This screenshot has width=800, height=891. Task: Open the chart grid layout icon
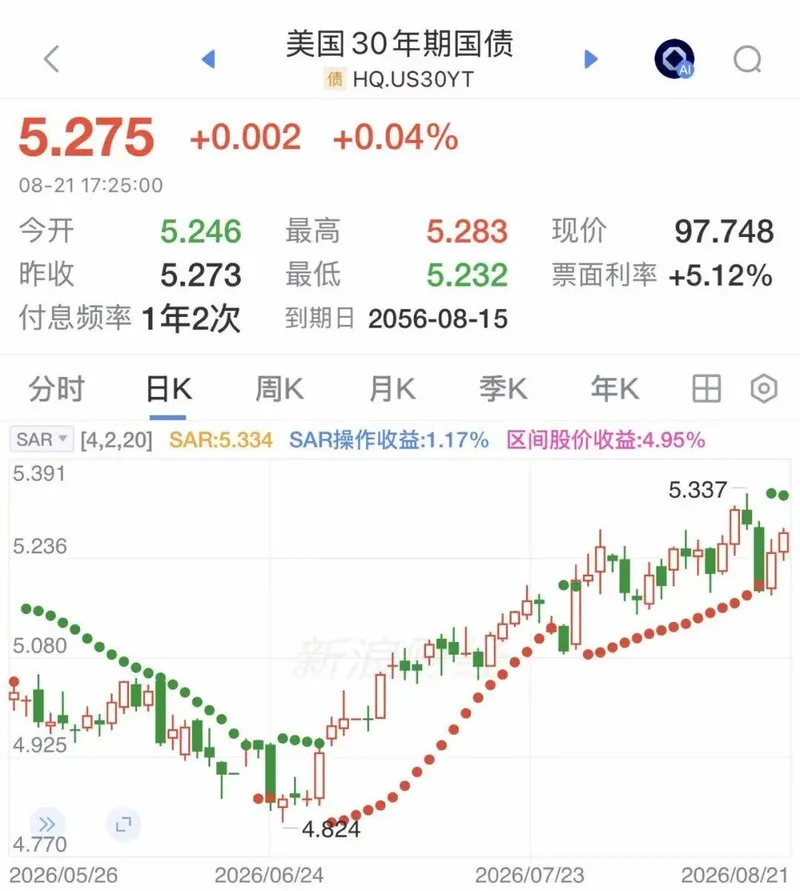707,389
